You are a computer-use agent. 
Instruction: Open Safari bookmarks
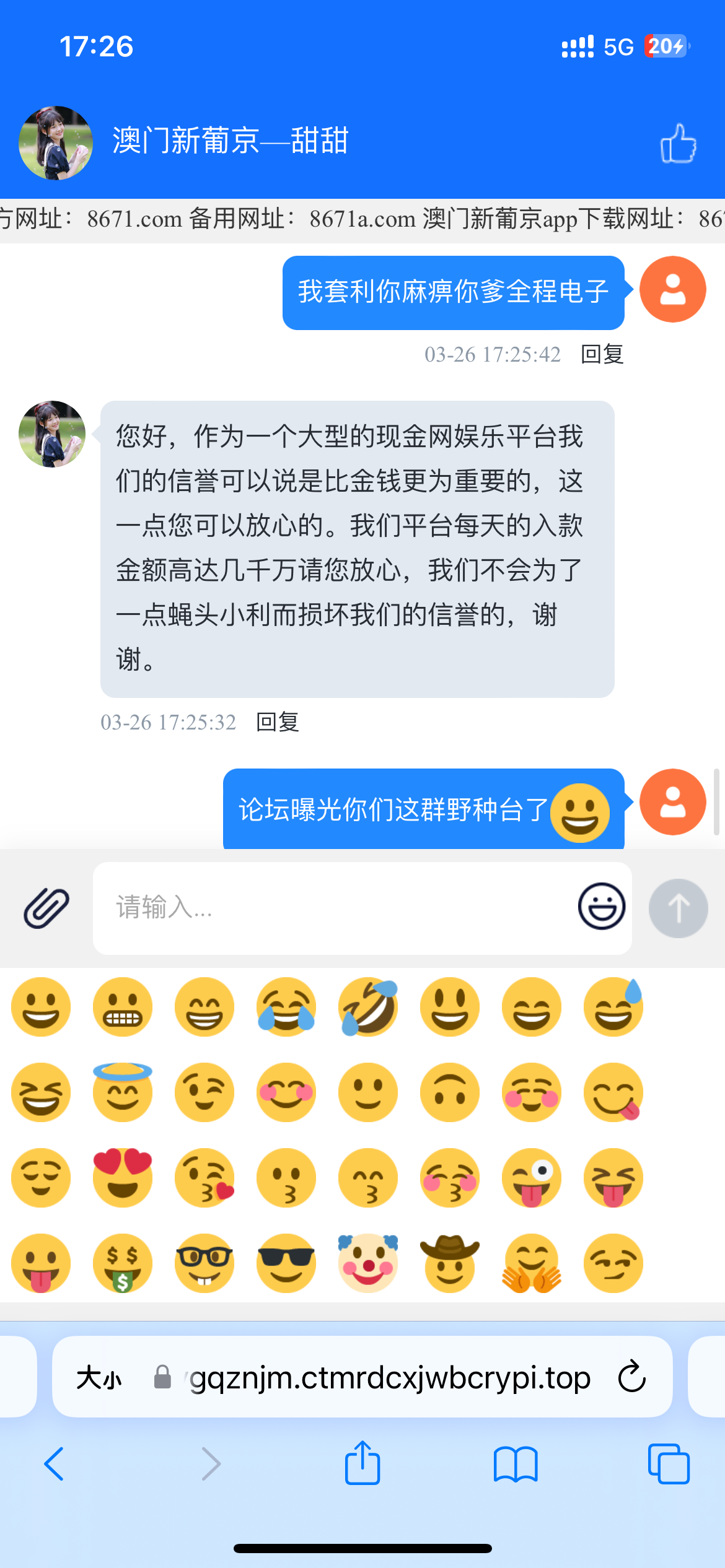(516, 1464)
